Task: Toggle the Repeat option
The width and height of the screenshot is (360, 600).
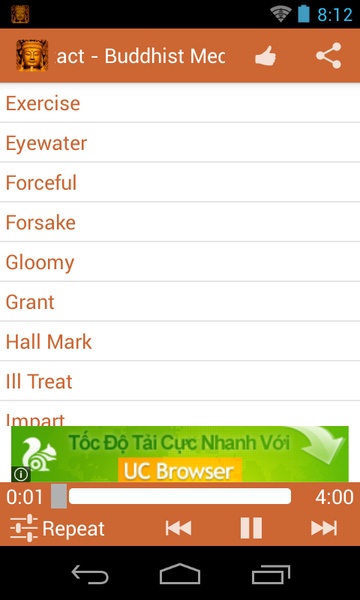Action: point(57,528)
